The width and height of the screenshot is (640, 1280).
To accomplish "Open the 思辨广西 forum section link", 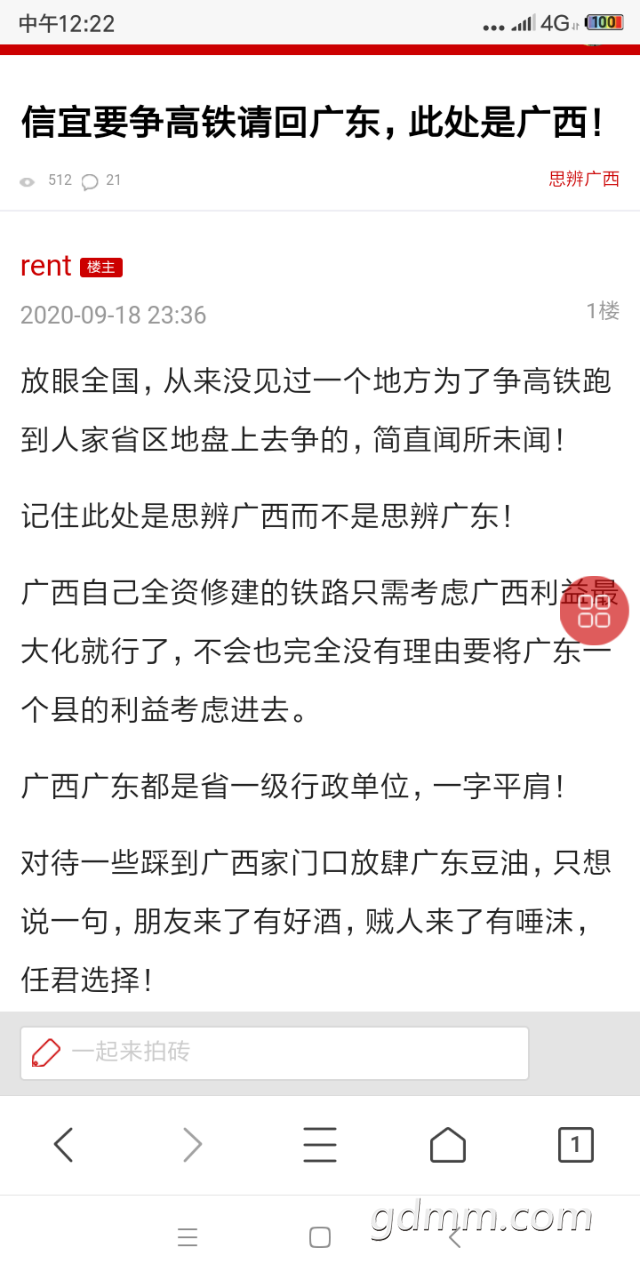I will point(584,179).
